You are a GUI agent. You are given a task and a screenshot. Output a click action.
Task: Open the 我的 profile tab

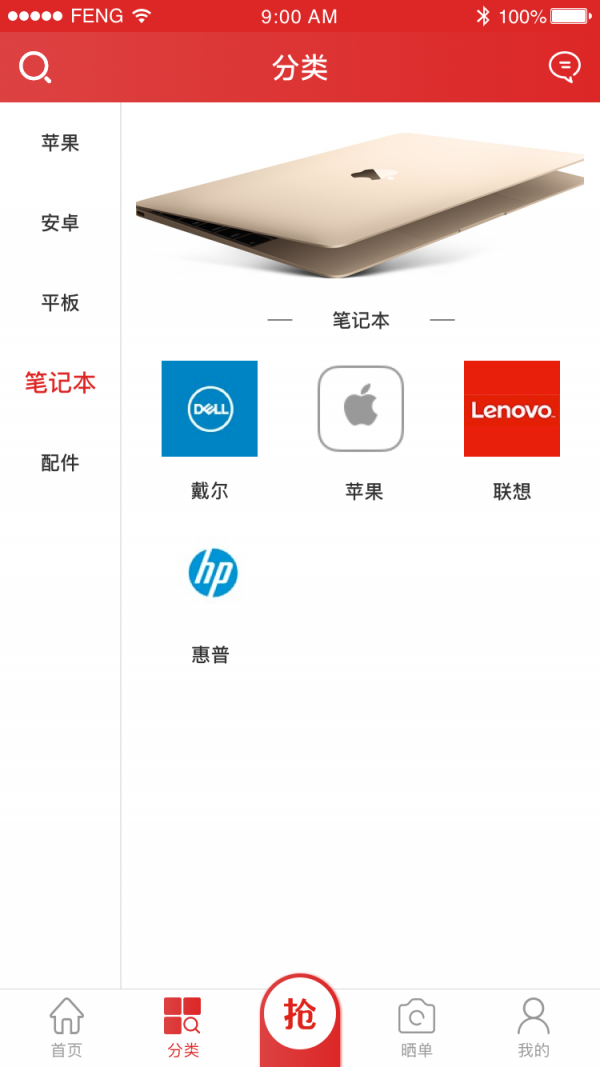[x=533, y=1027]
